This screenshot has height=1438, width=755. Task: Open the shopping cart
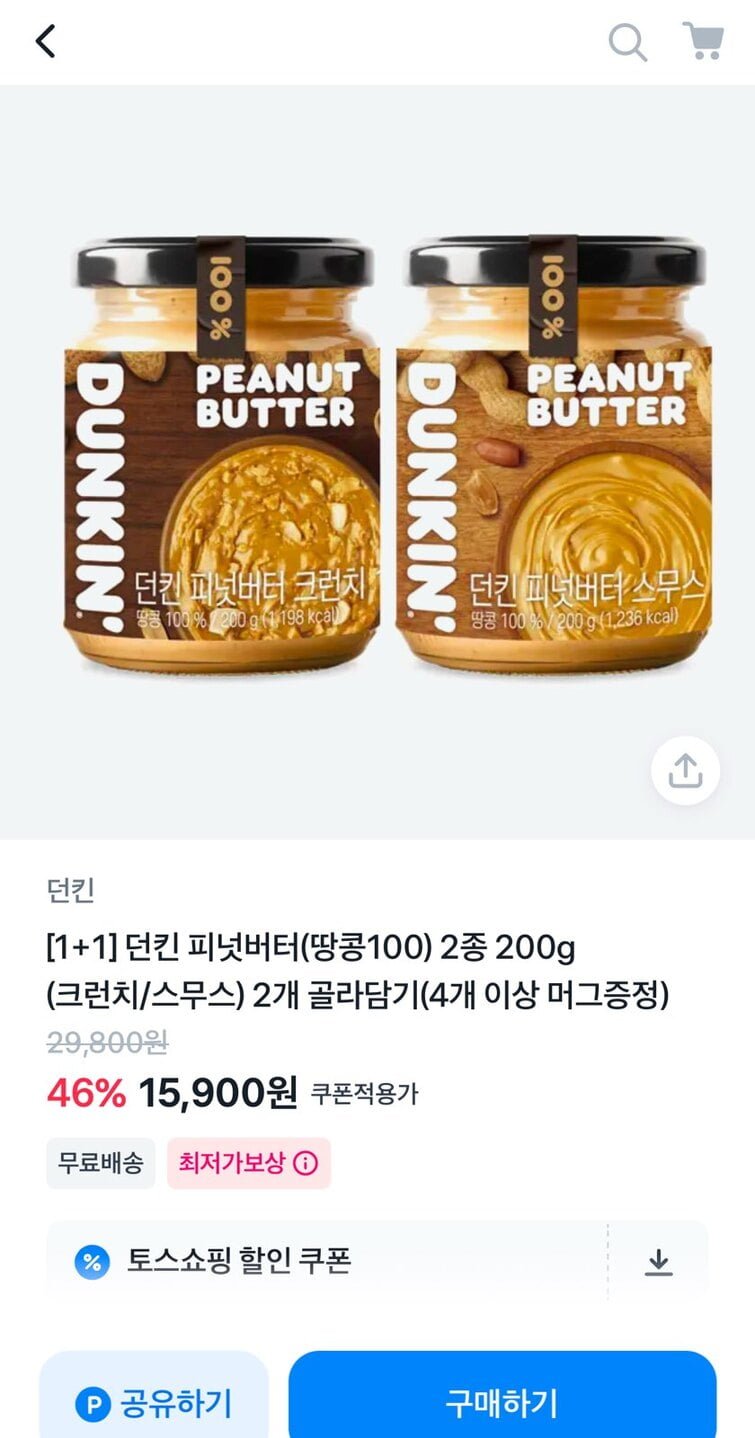(x=703, y=42)
